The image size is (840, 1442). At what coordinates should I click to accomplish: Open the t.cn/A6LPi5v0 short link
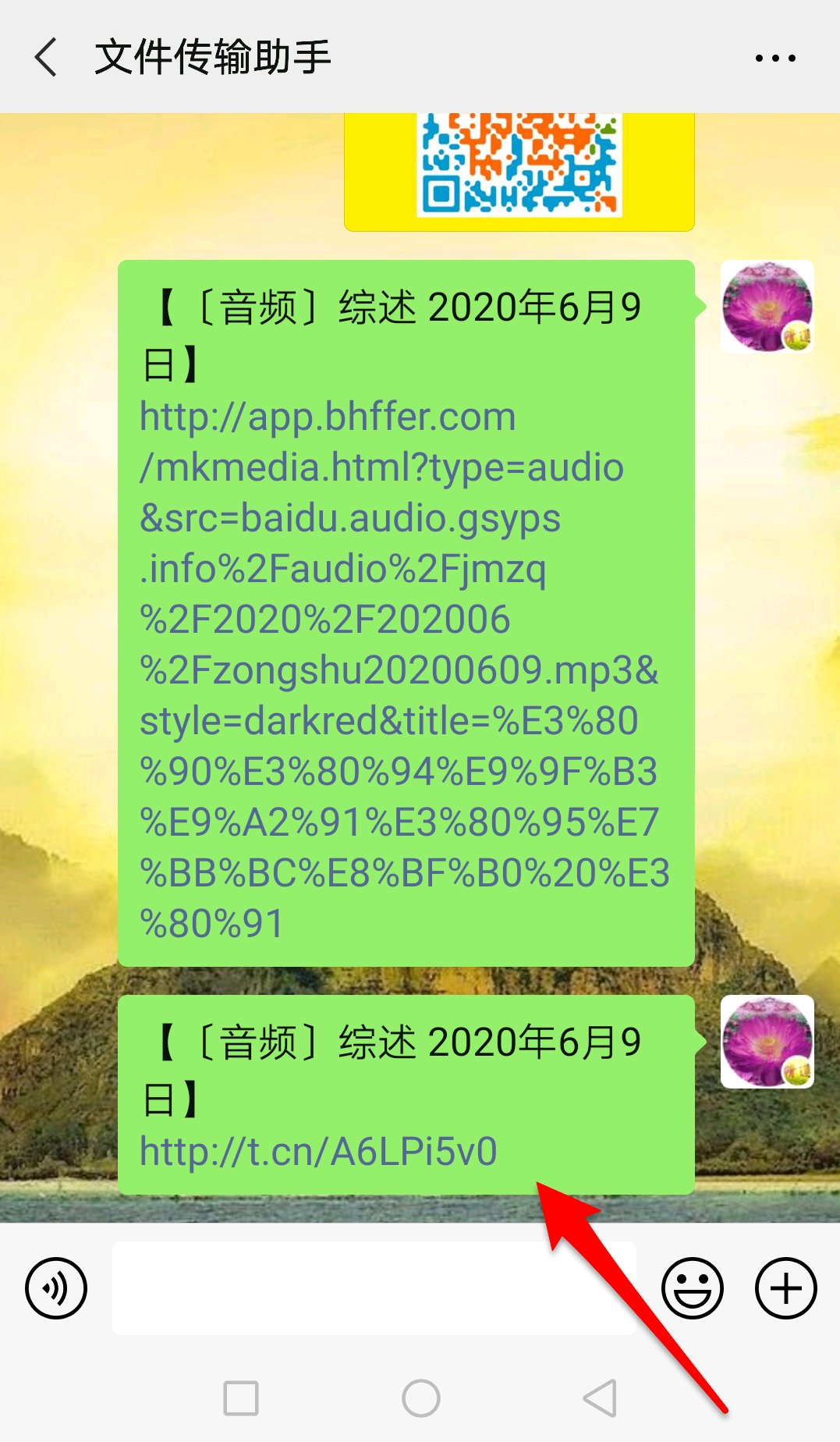click(x=318, y=1152)
